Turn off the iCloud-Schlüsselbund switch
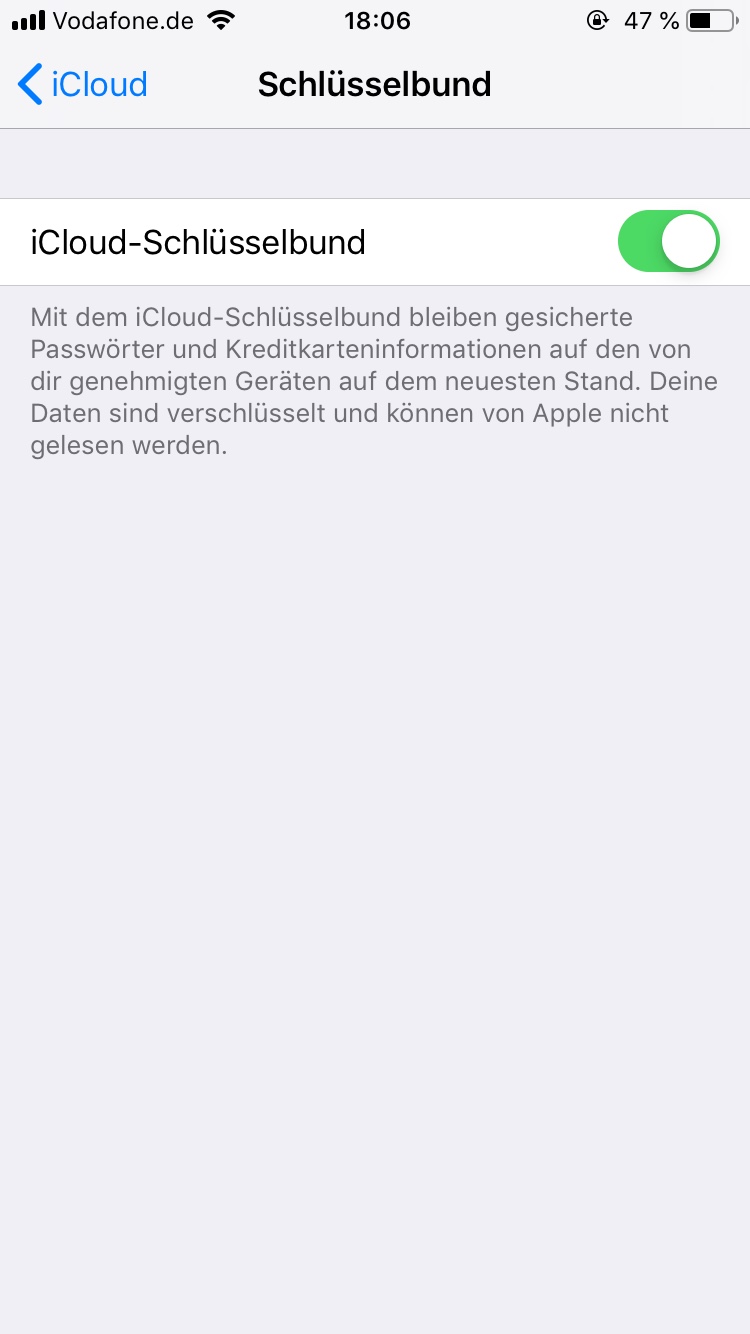The image size is (750, 1334). click(668, 242)
